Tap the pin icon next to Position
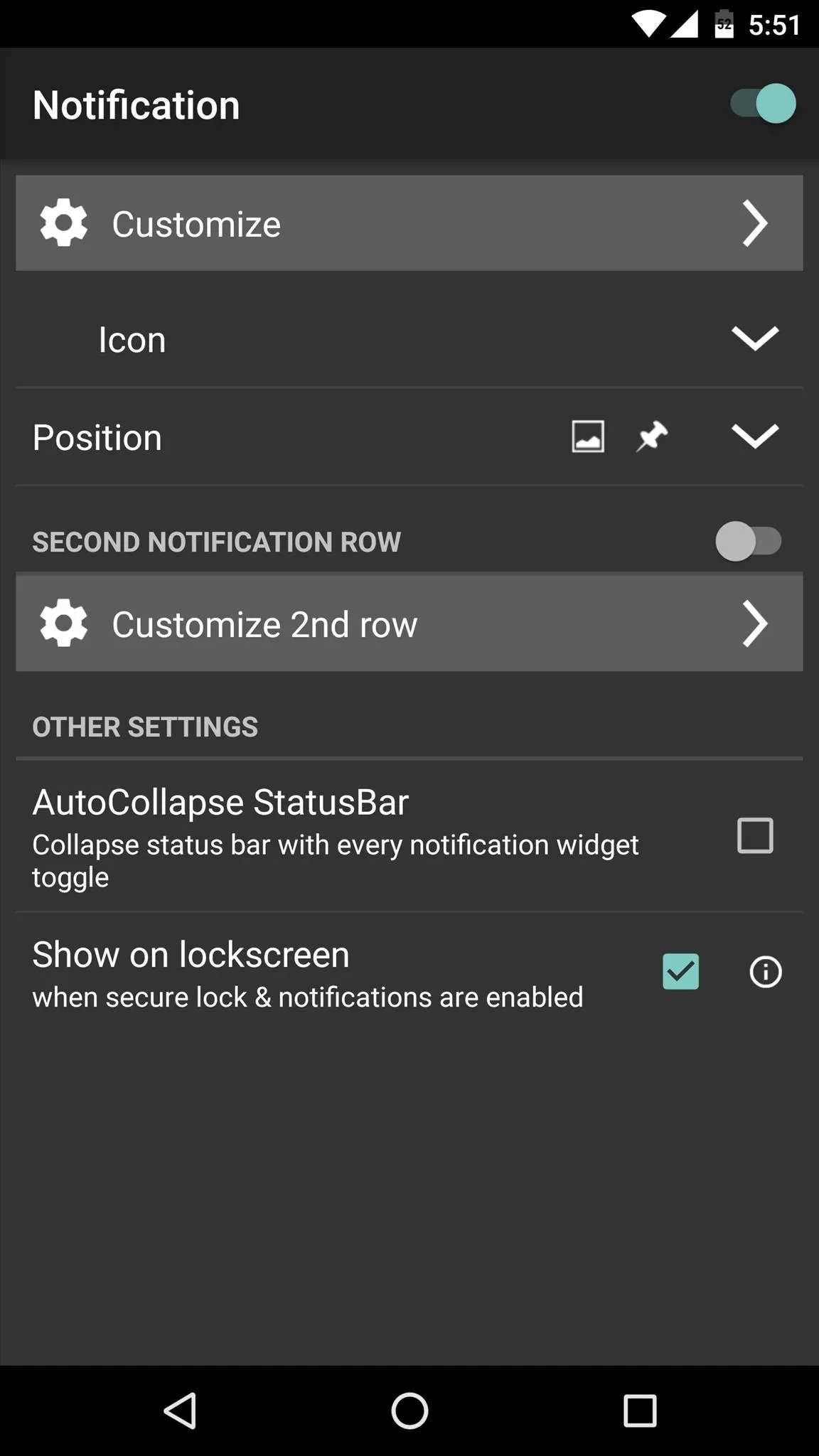 coord(652,436)
